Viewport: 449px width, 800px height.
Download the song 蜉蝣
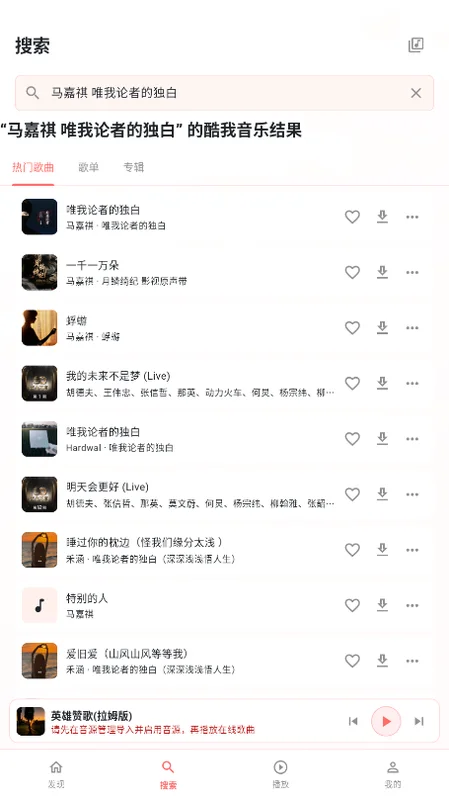(382, 328)
